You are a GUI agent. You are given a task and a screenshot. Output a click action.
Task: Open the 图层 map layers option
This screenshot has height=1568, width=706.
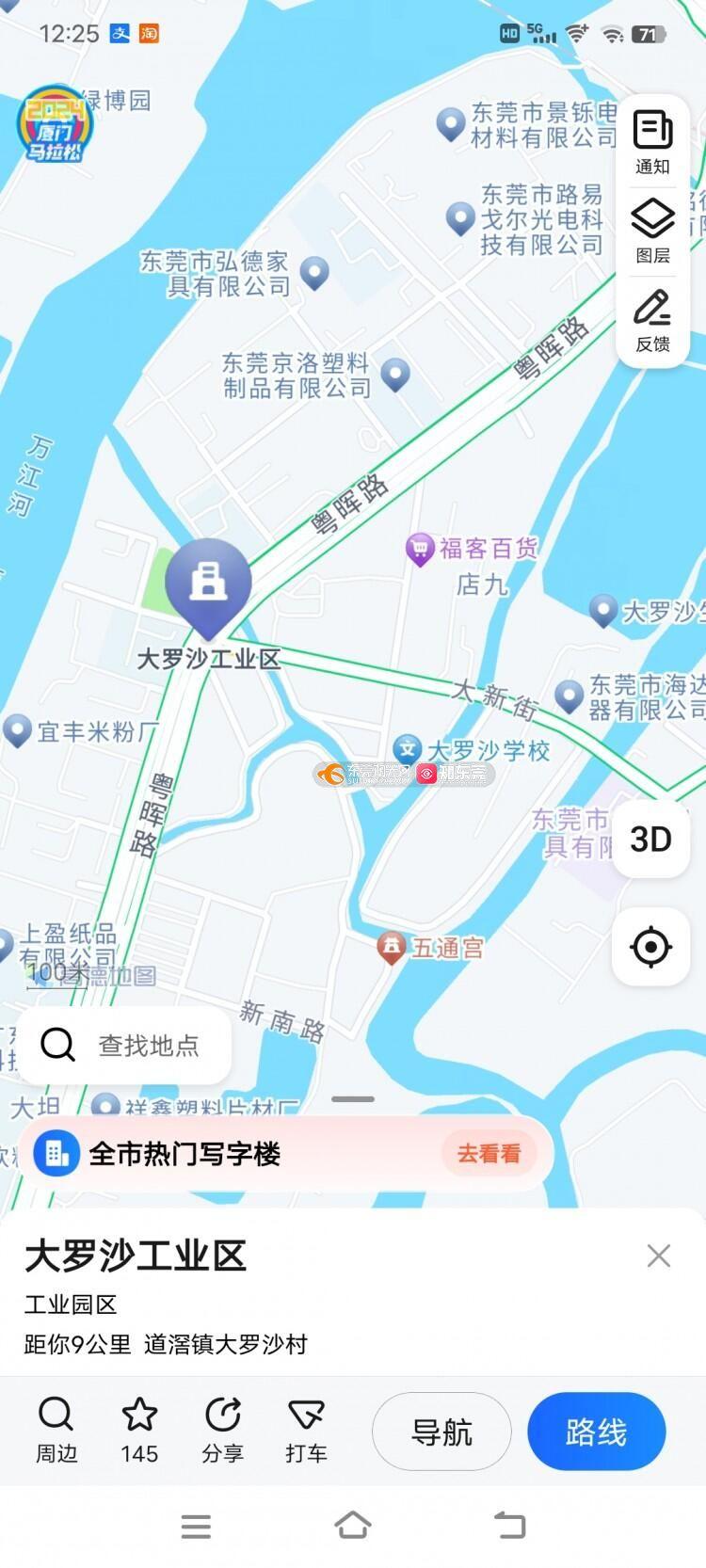coord(652,231)
